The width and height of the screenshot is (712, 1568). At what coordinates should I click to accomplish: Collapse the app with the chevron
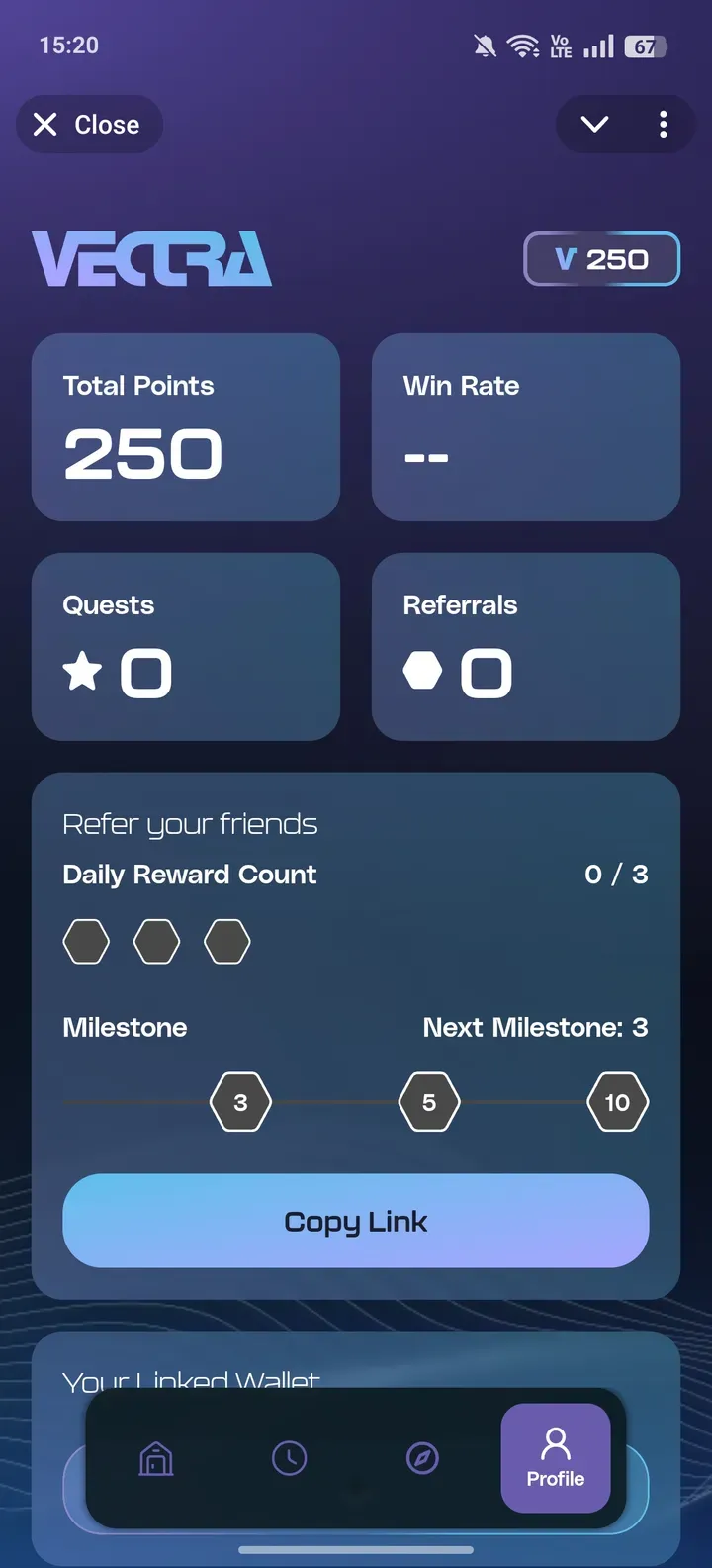coord(594,125)
